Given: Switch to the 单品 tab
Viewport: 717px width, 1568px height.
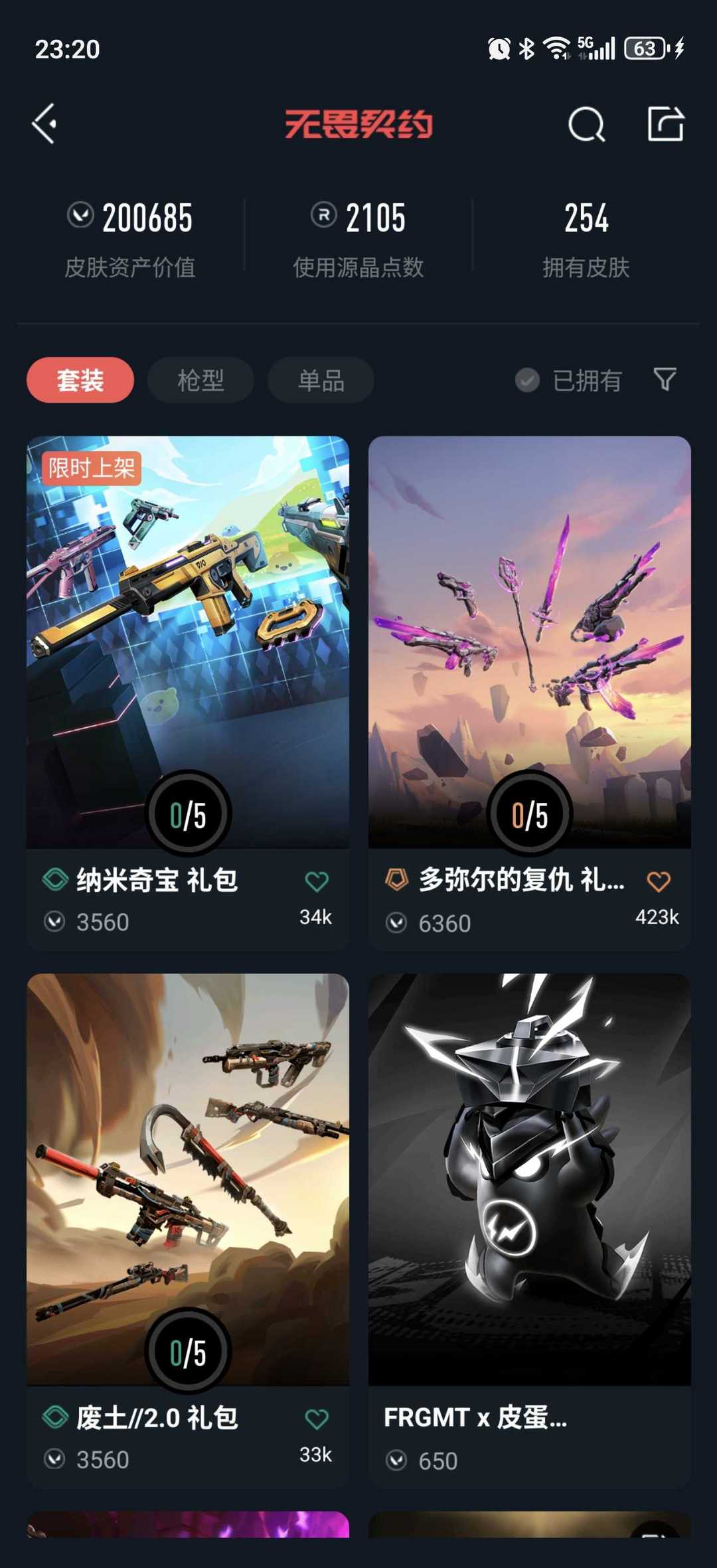Looking at the screenshot, I should click(319, 380).
